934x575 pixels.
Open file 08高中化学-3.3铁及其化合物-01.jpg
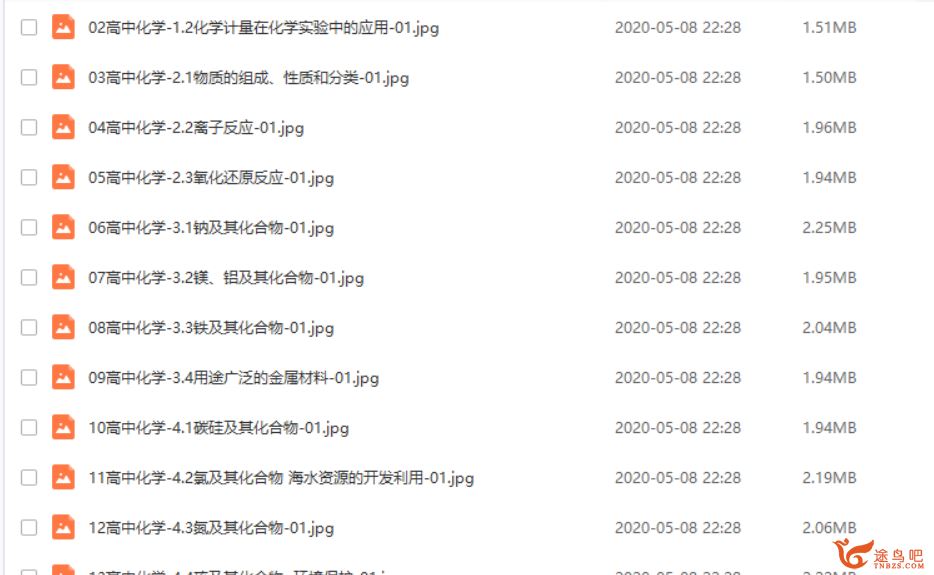click(x=211, y=328)
